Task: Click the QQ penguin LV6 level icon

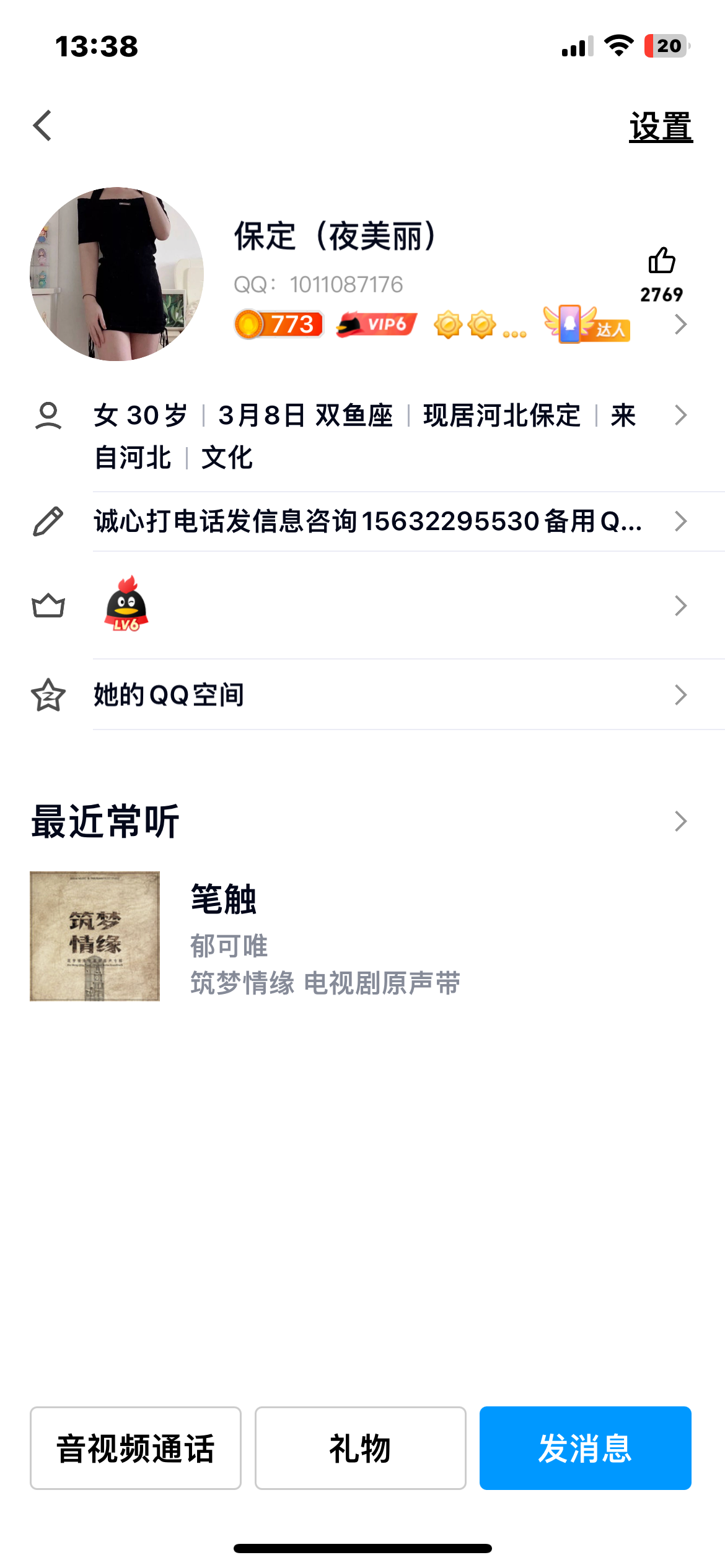Action: (125, 606)
